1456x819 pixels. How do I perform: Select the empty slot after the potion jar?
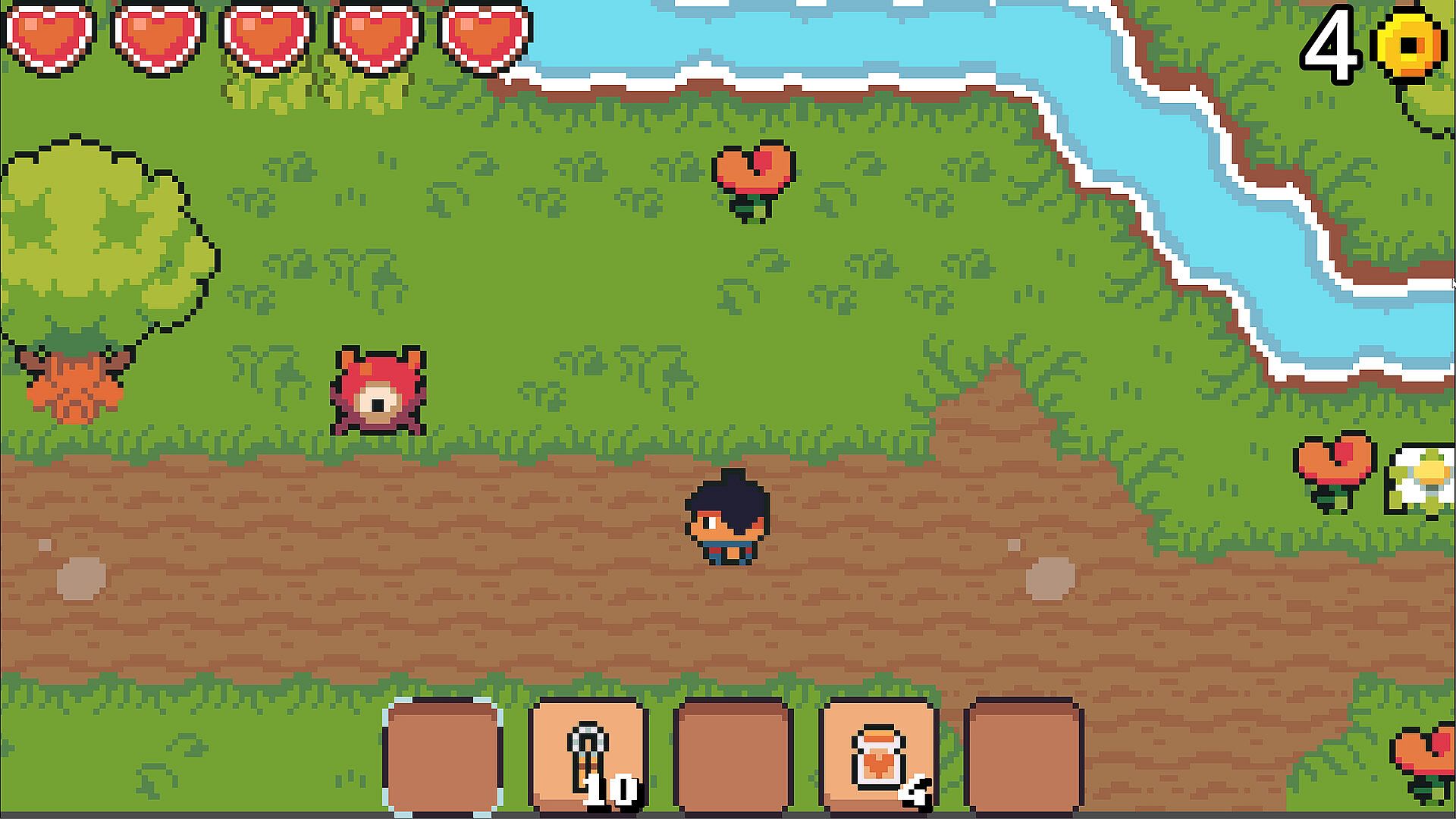[1024, 755]
